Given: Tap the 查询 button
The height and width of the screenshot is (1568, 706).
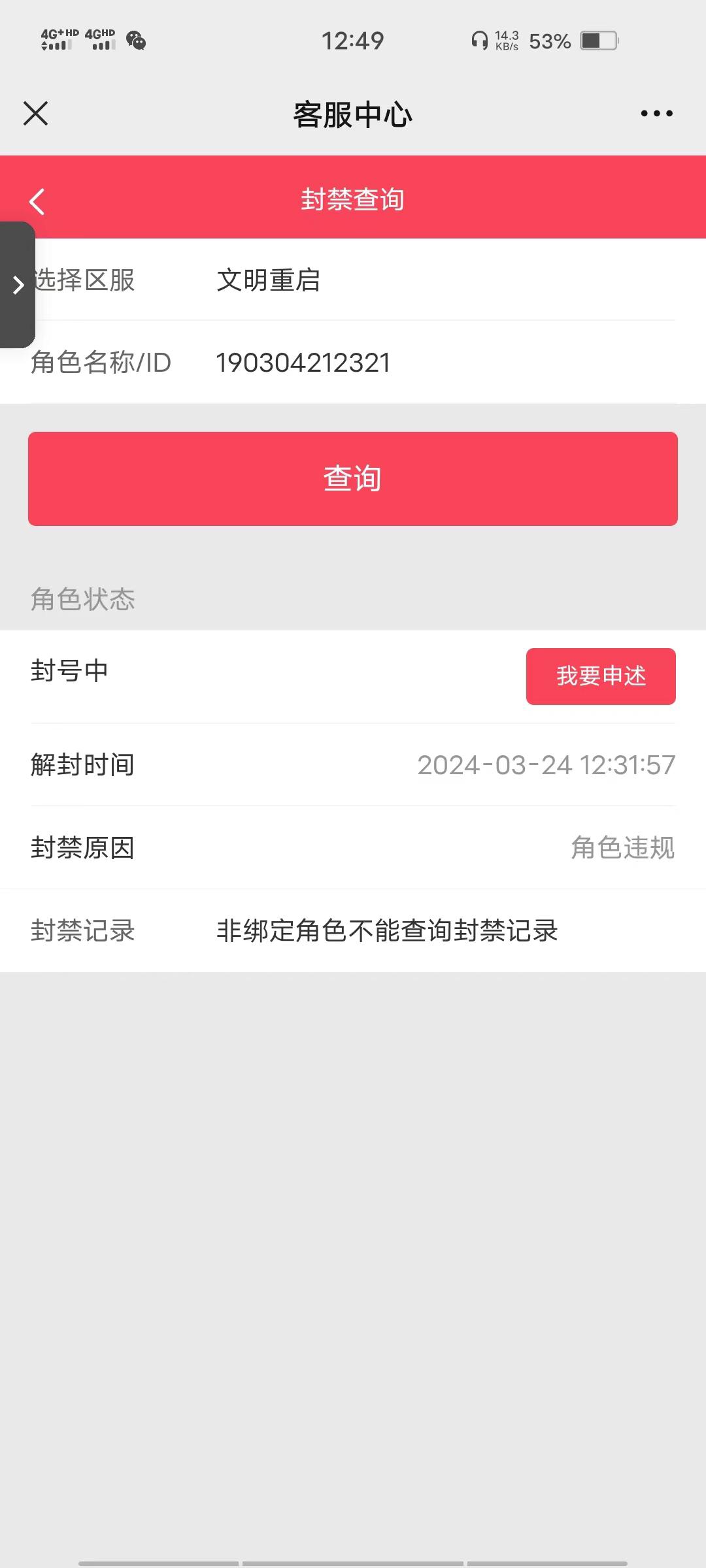Looking at the screenshot, I should (353, 479).
